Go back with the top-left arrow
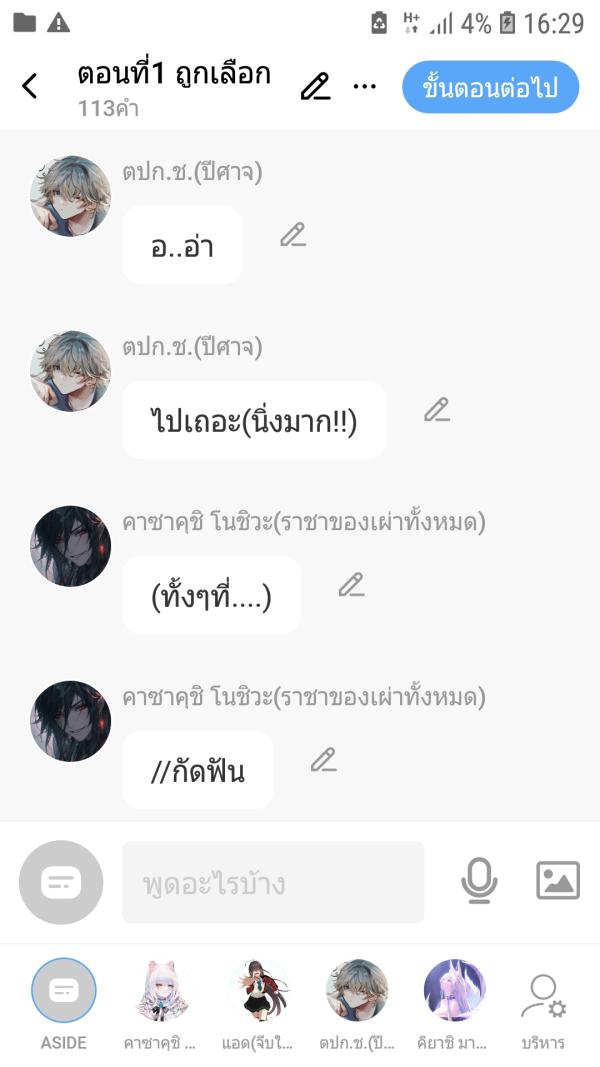This screenshot has width=600, height=1067. (30, 87)
